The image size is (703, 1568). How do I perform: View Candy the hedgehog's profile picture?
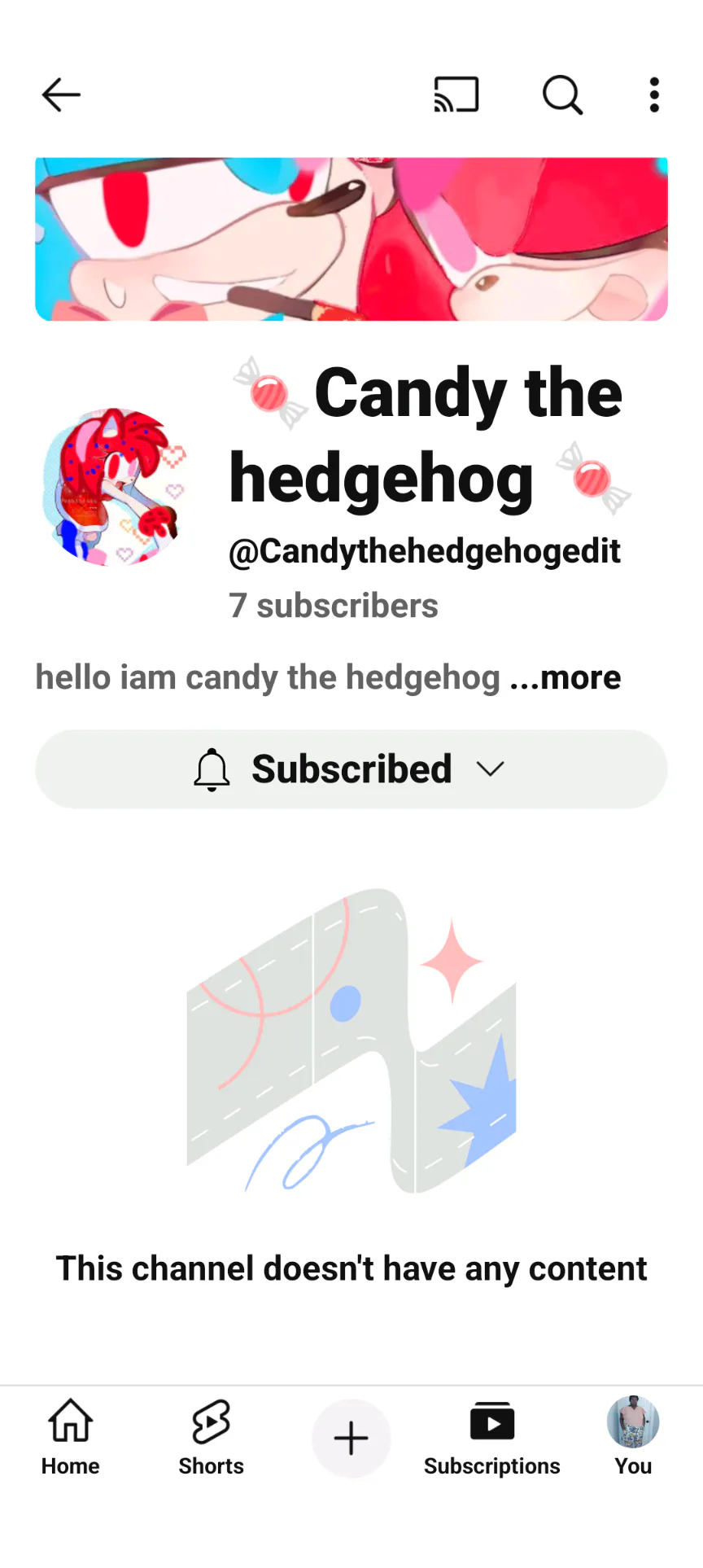pyautogui.click(x=115, y=488)
